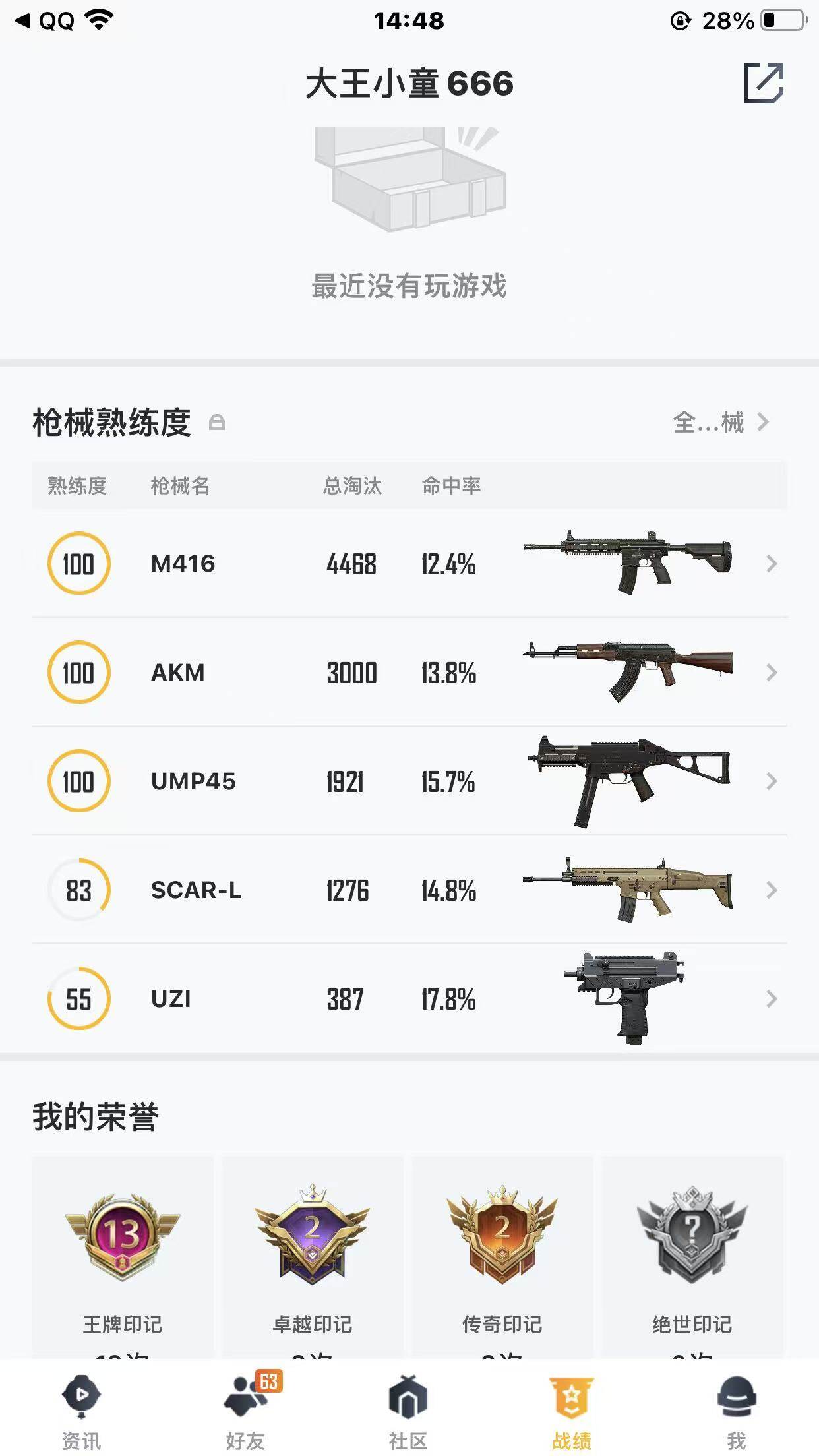This screenshot has width=819, height=1456.
Task: Open the share icon next to the title
Action: coord(764,84)
